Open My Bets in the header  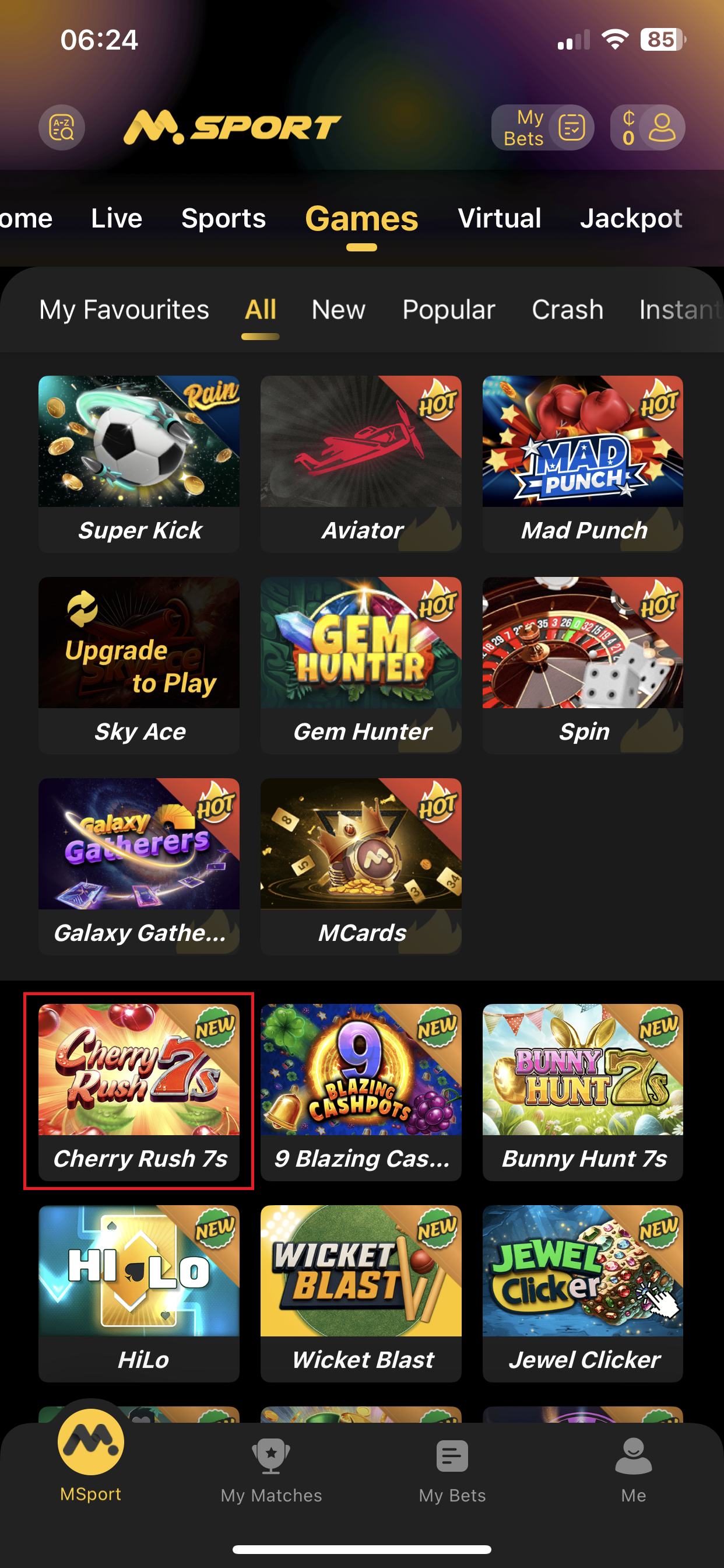pyautogui.click(x=542, y=128)
